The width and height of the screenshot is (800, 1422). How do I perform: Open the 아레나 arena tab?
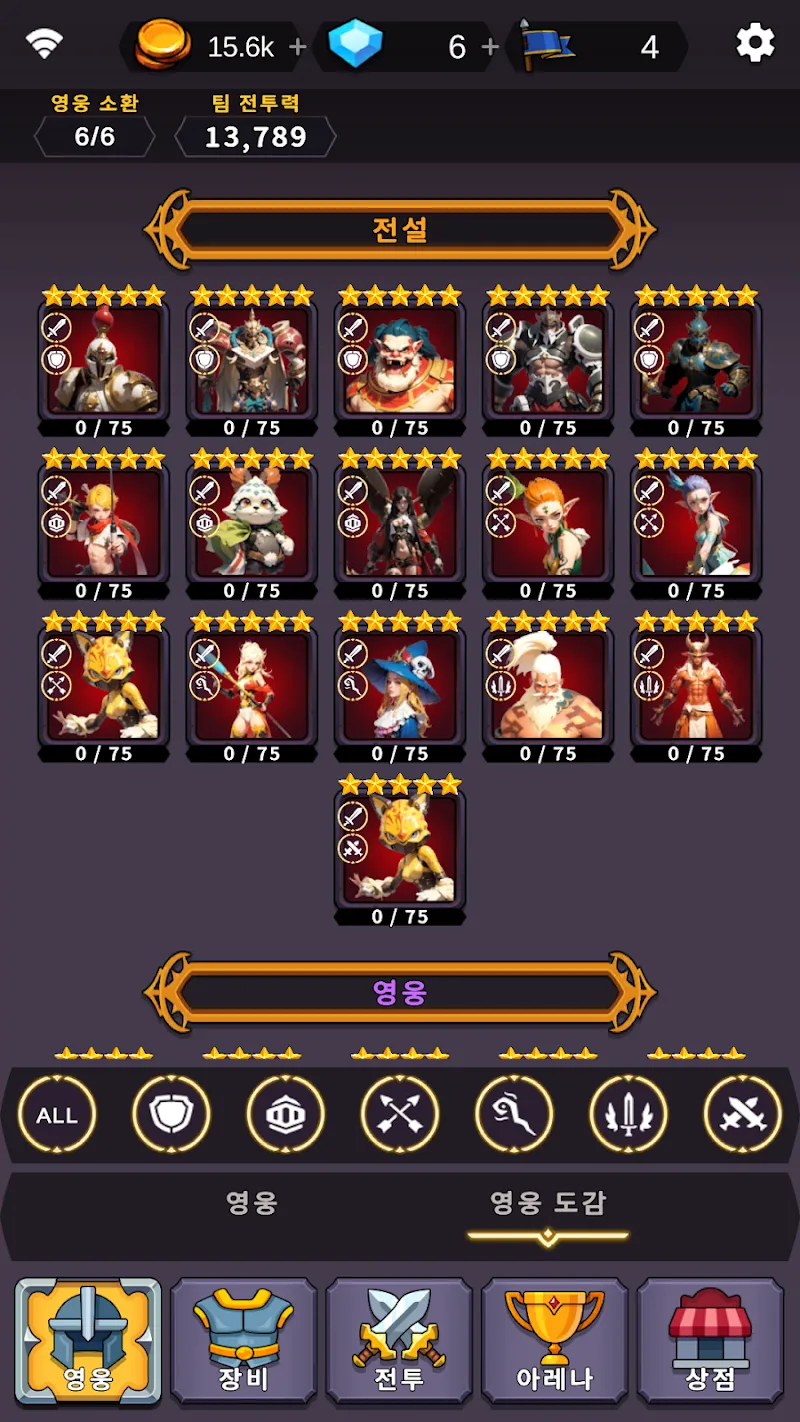coord(555,1341)
